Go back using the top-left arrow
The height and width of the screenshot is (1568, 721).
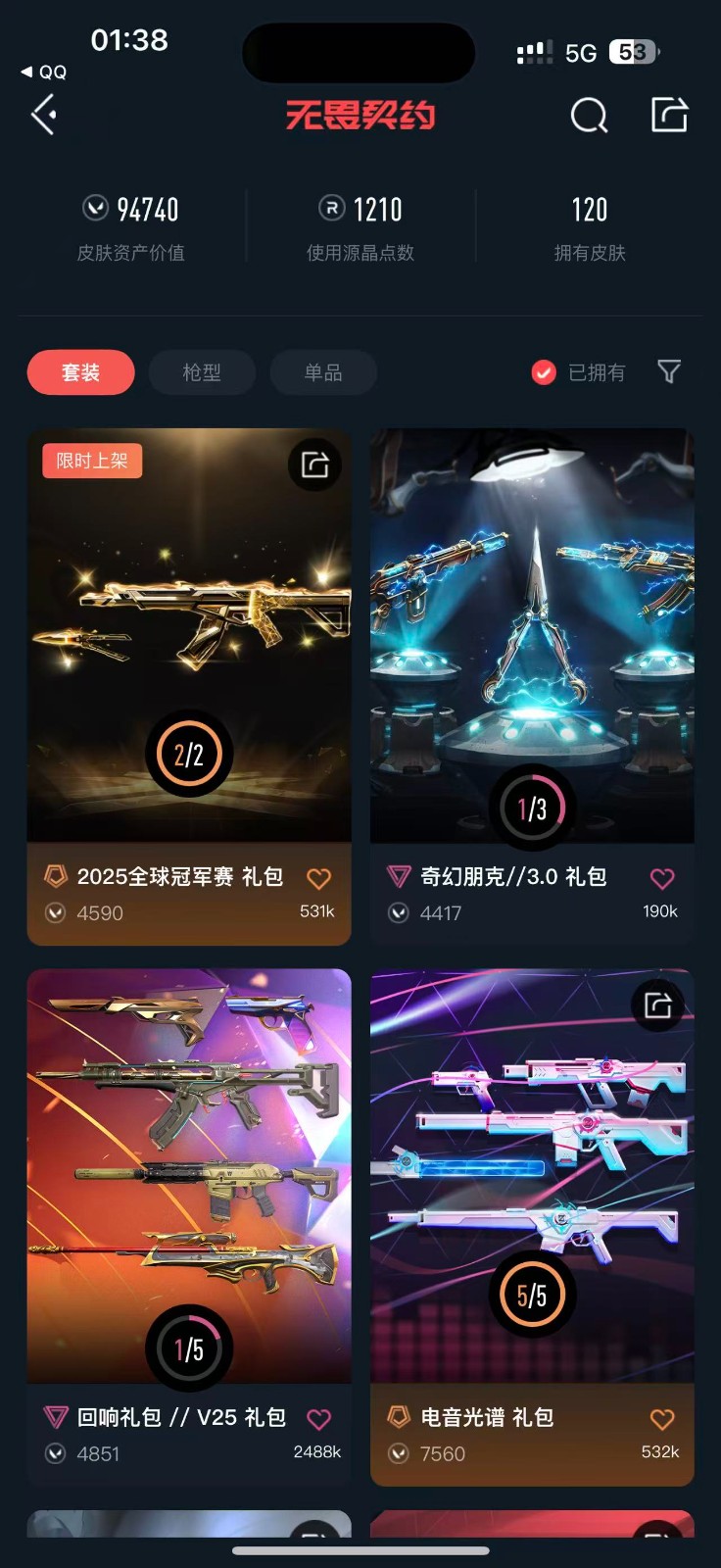(x=44, y=115)
